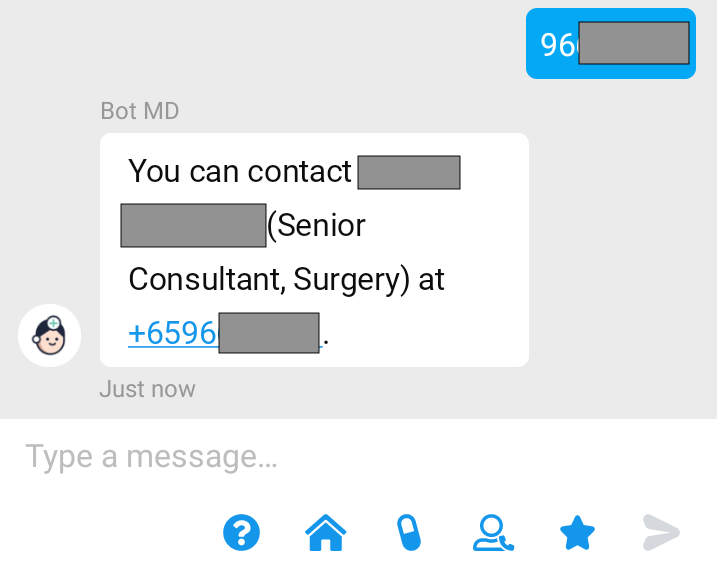The image size is (717, 588).
Task: Open the star favorites icon
Action: [x=577, y=532]
